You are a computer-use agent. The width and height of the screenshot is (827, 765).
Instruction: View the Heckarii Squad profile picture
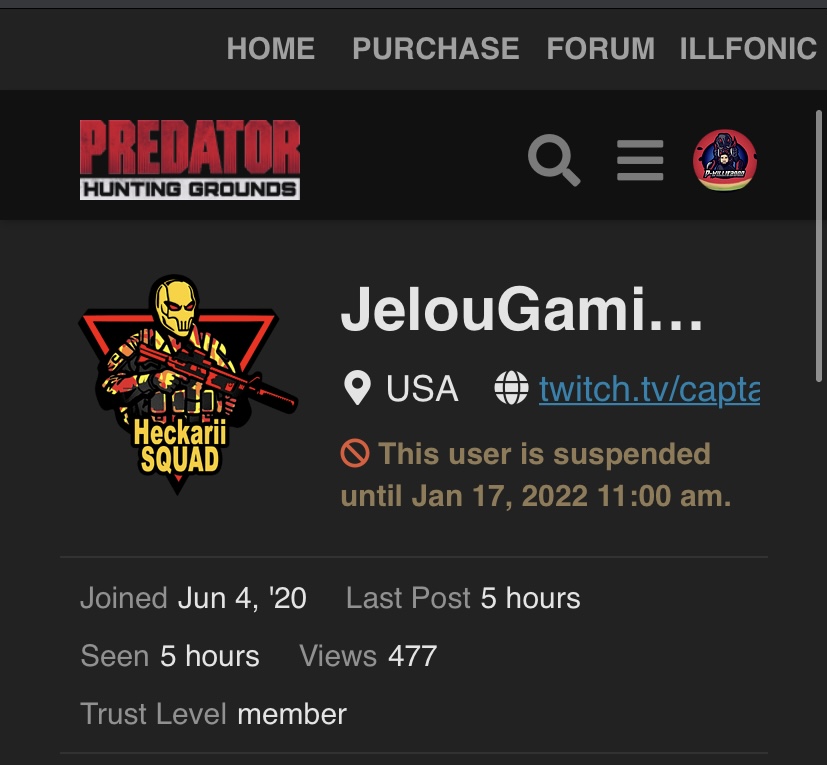coord(178,385)
